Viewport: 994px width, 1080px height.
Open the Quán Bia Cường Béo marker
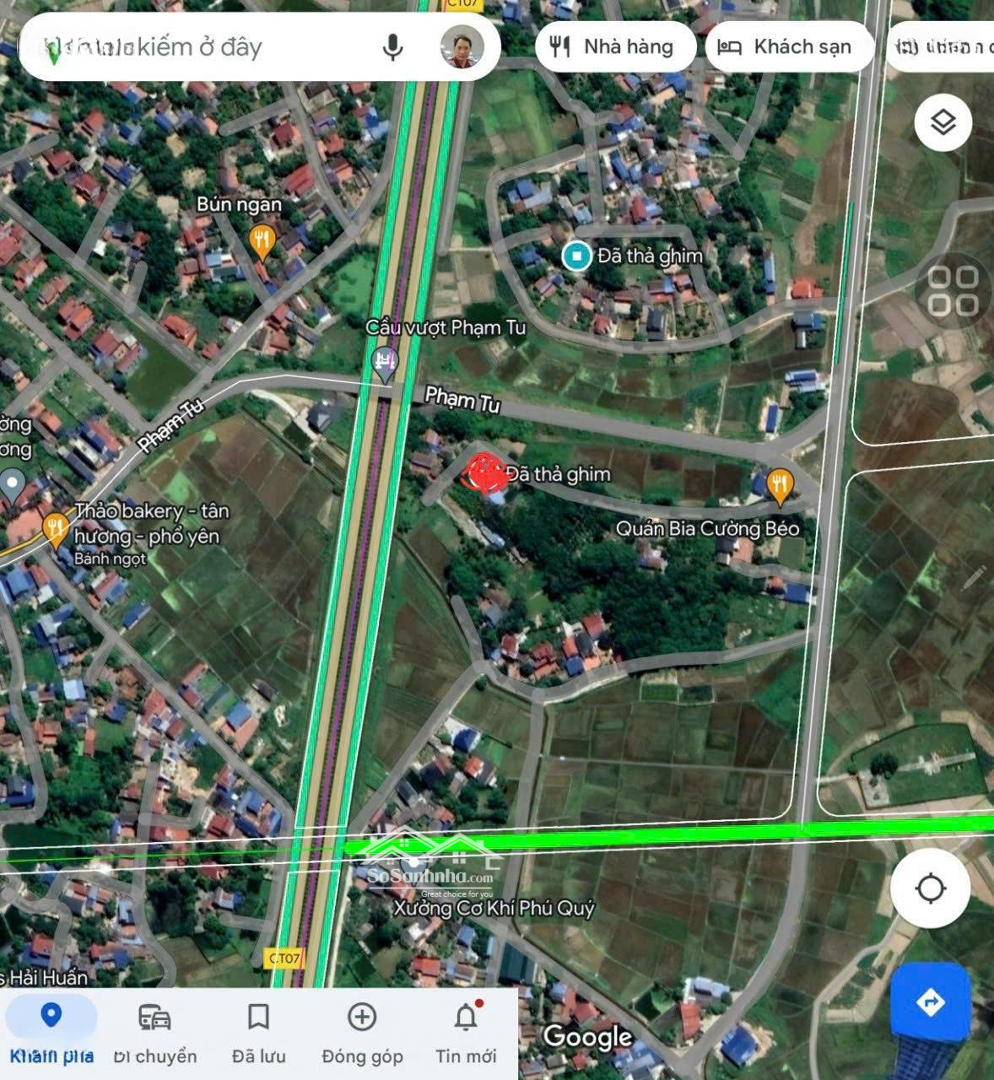point(779,486)
